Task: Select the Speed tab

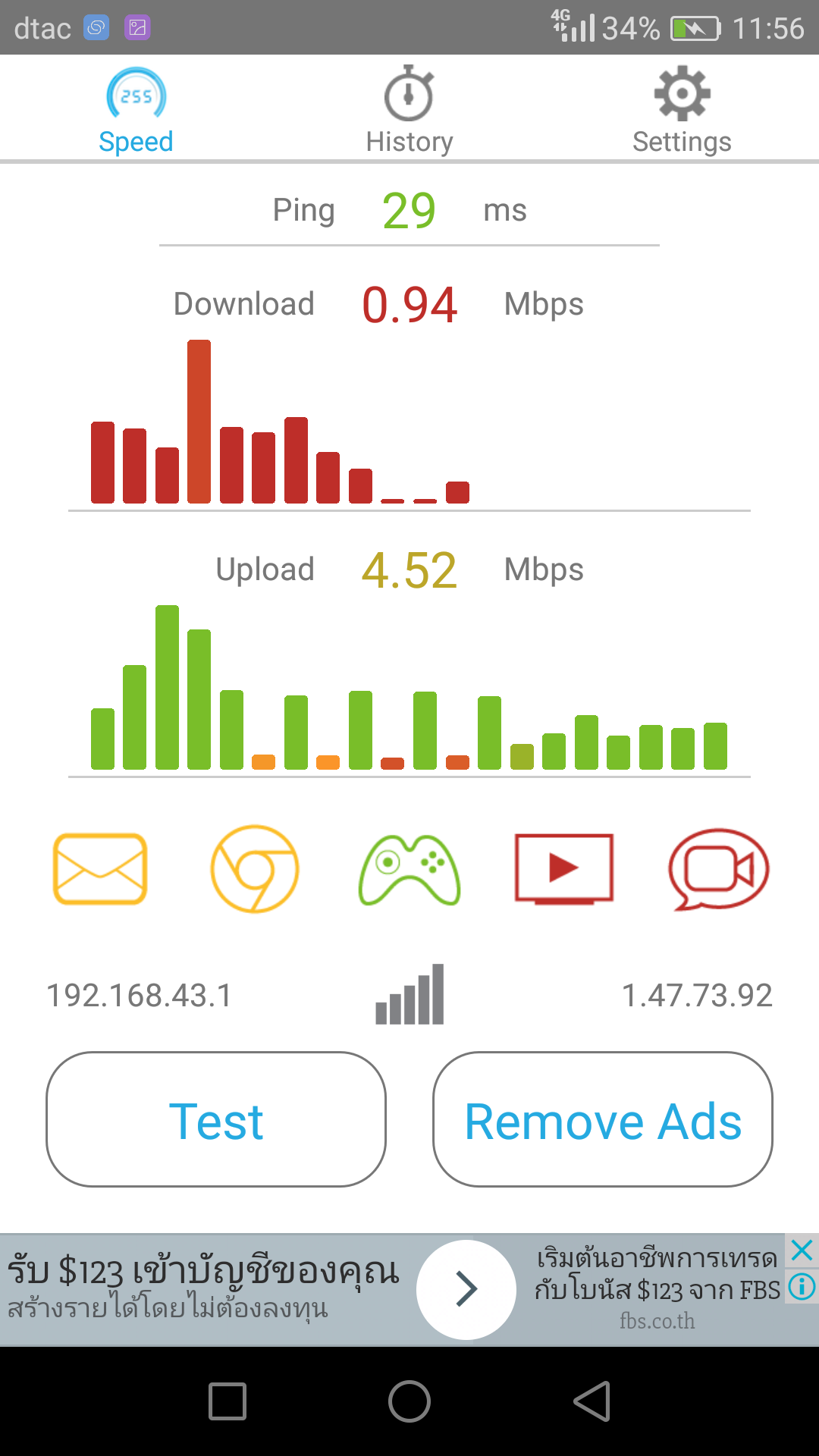Action: pyautogui.click(x=136, y=111)
